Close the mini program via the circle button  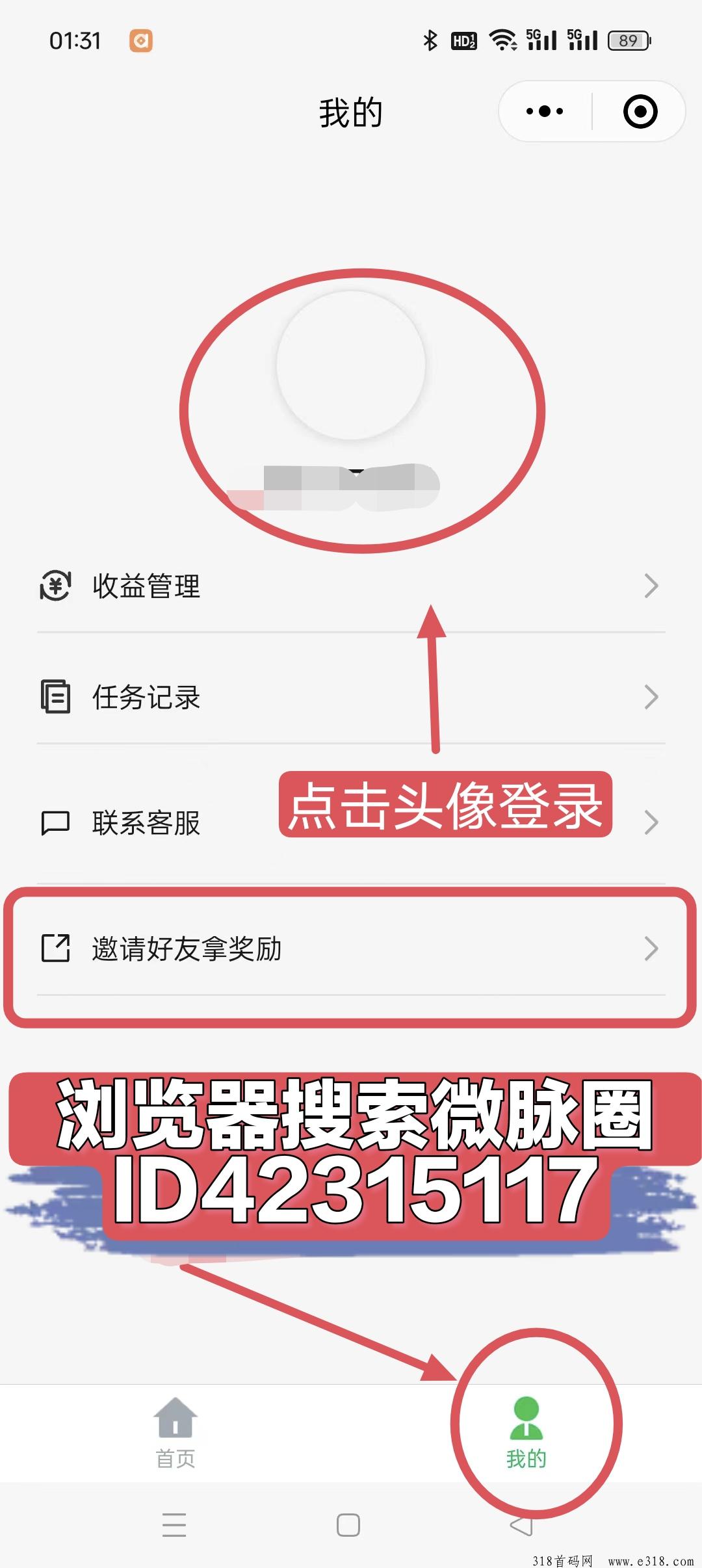[x=640, y=112]
